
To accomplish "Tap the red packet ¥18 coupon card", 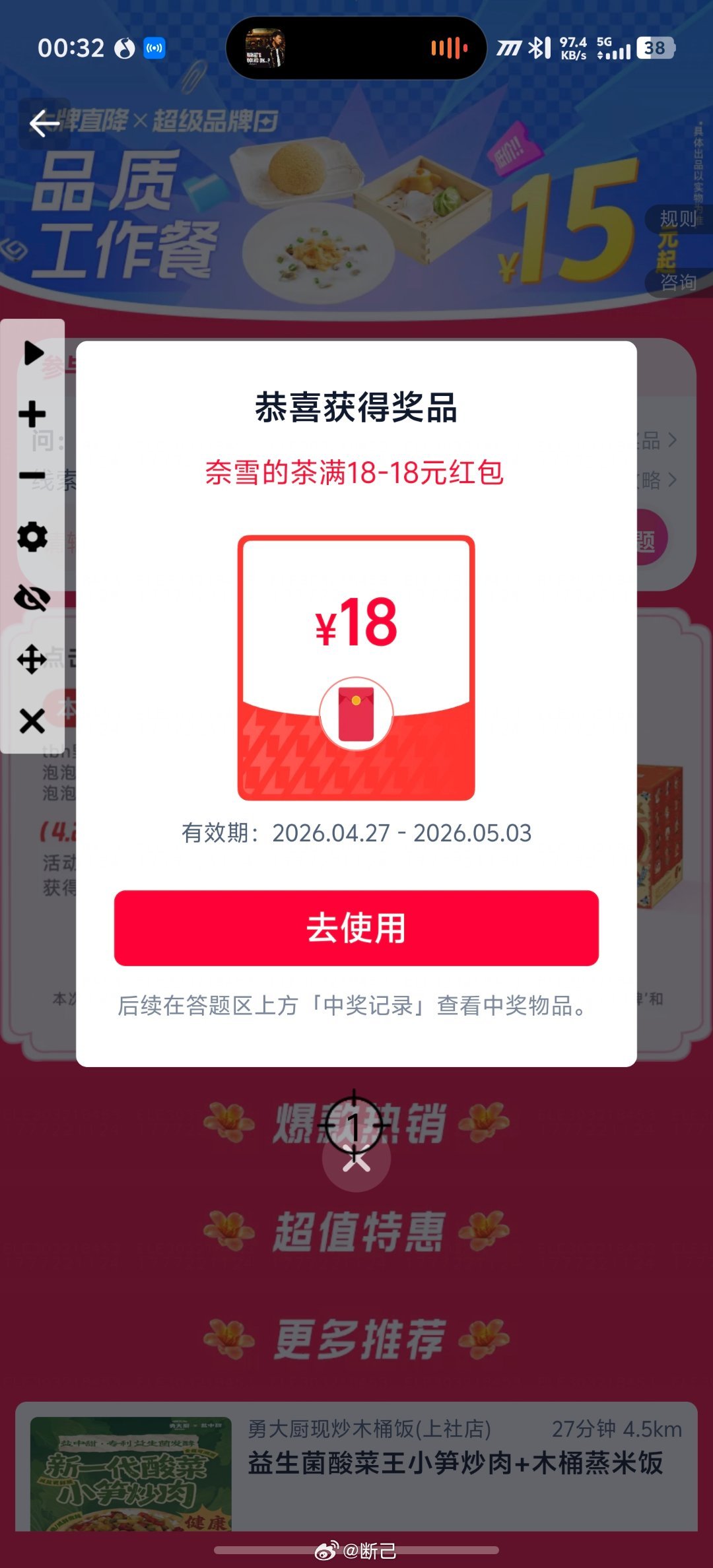I will click(356, 667).
